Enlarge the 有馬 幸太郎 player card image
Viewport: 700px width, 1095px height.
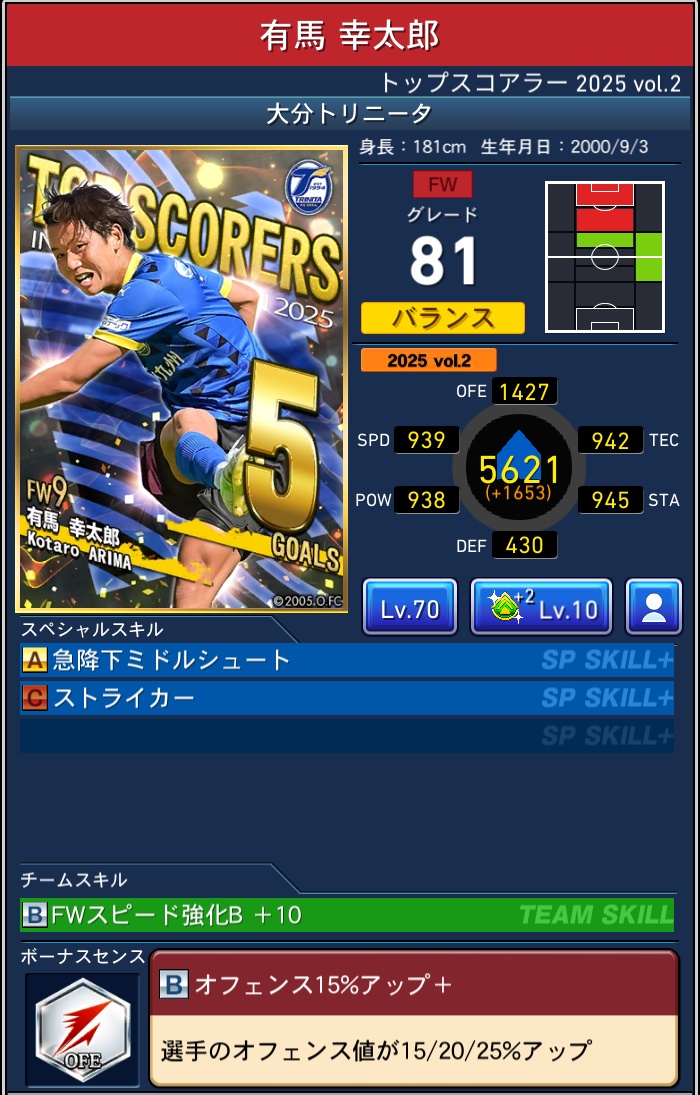(x=181, y=379)
